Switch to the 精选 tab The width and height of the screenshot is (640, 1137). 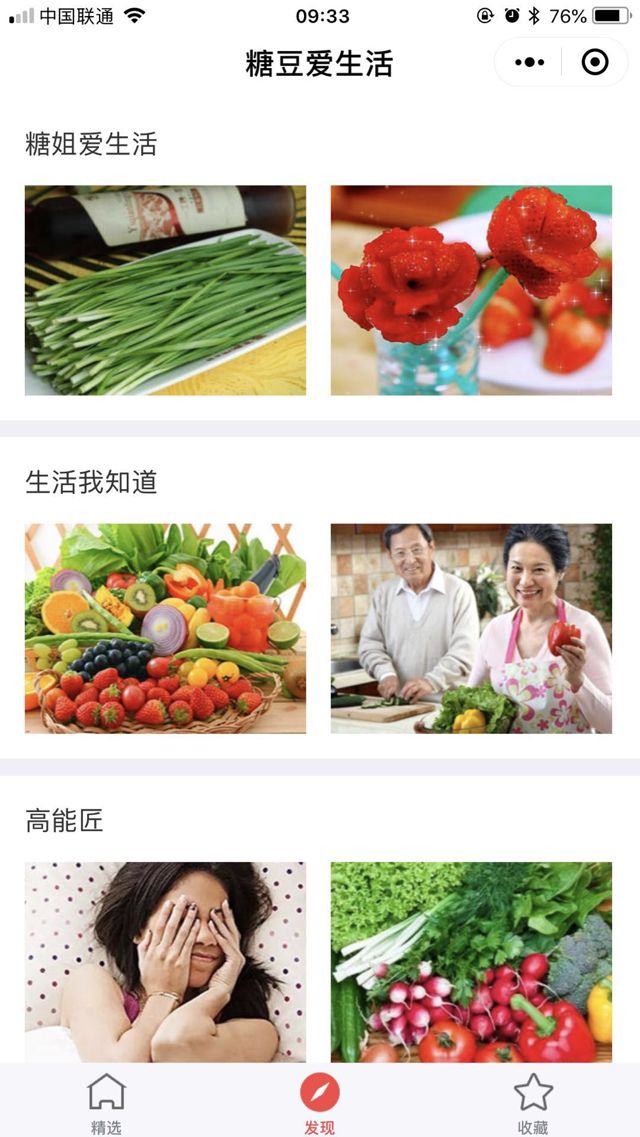(x=106, y=1102)
